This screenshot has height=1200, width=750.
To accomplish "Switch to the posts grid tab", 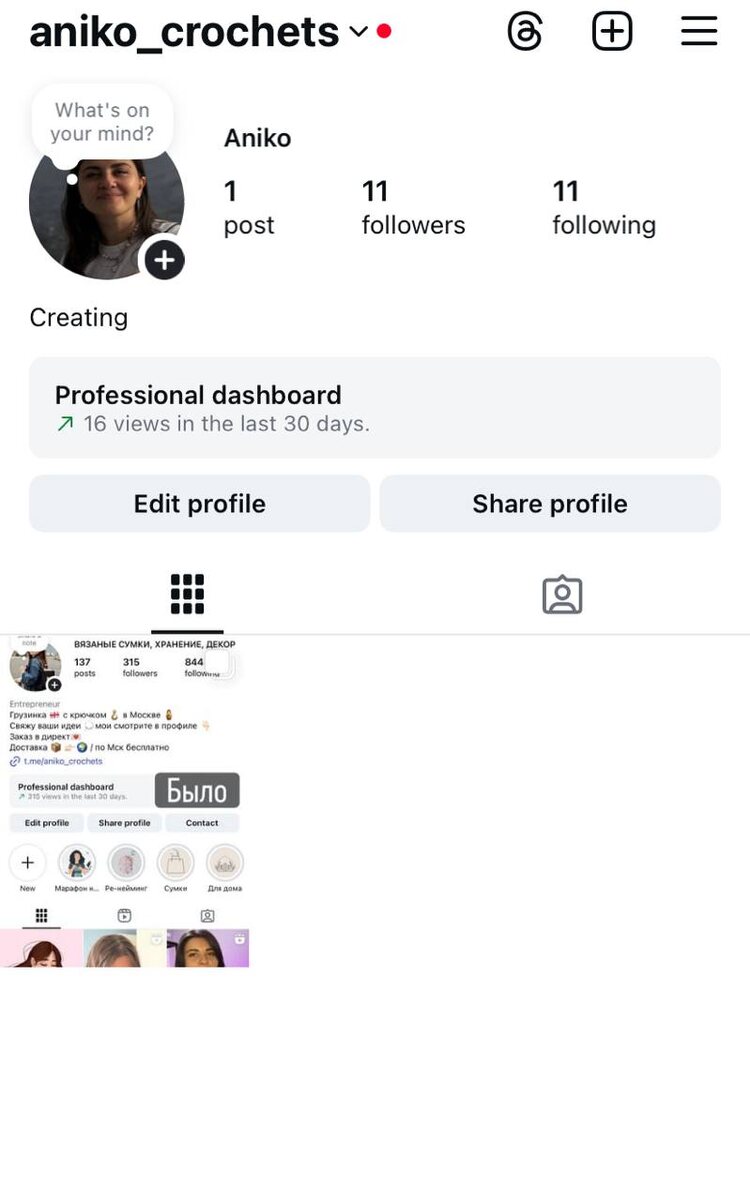I will (x=187, y=594).
